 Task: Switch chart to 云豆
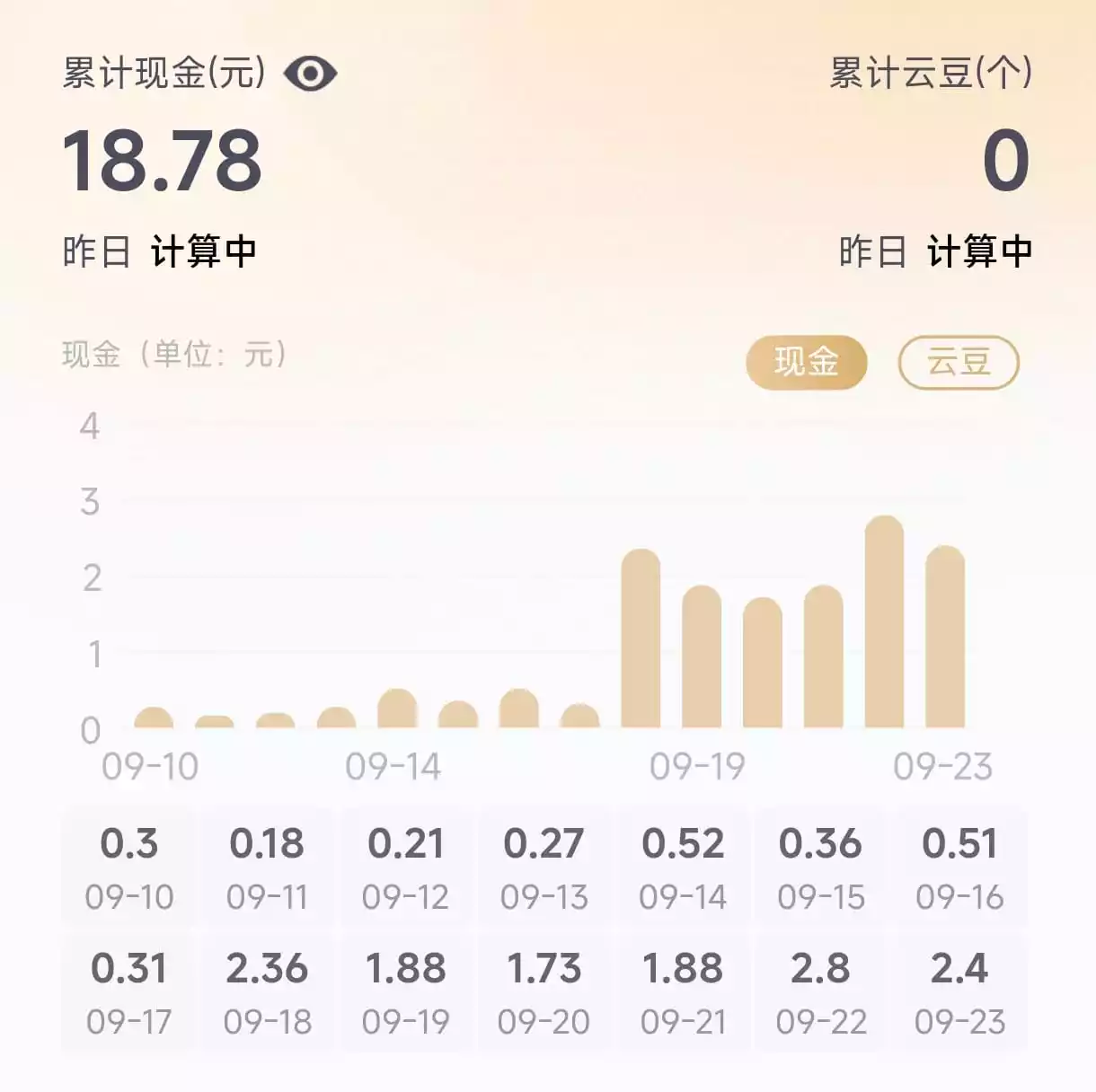pyautogui.click(x=959, y=363)
